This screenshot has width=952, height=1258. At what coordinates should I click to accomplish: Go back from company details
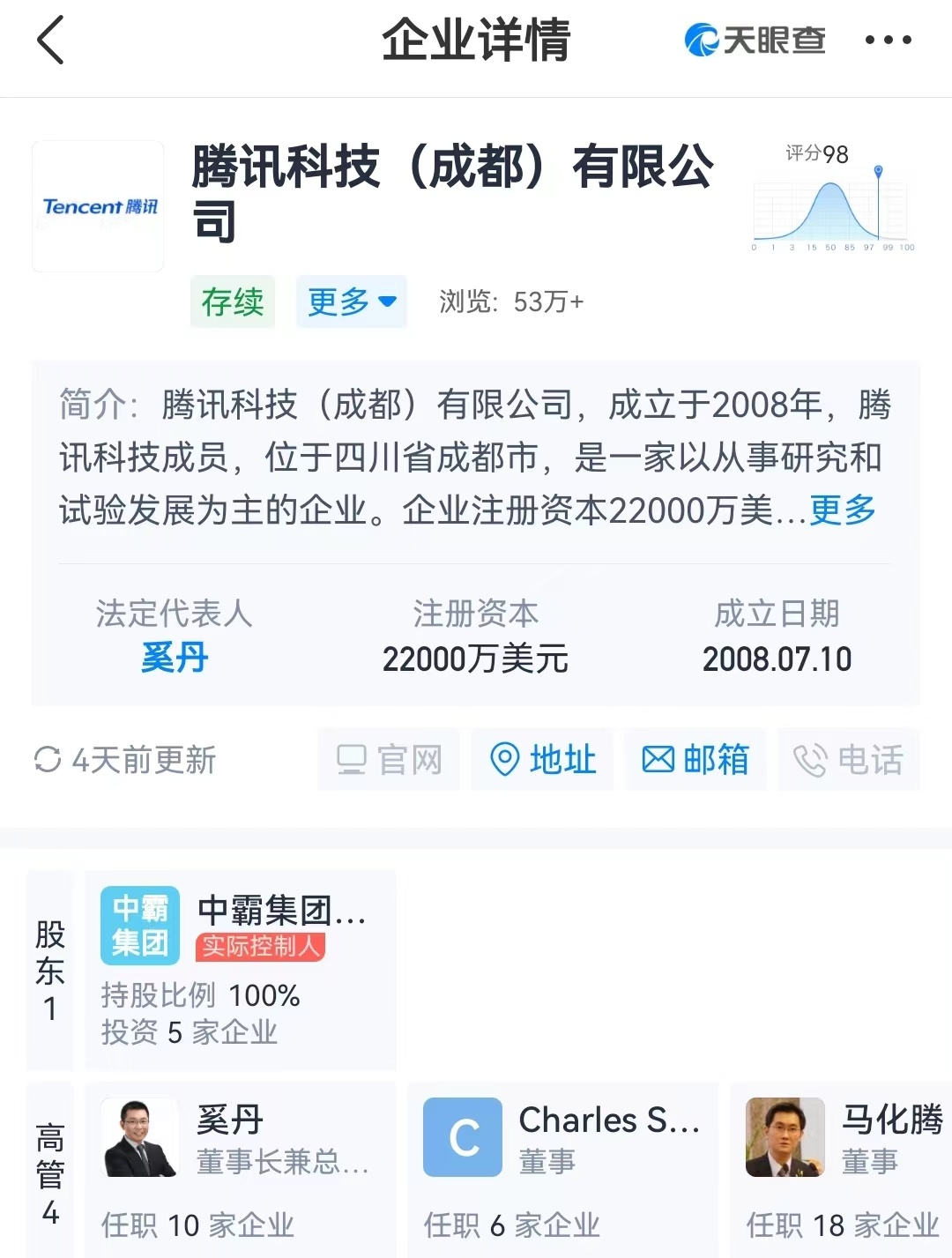(50, 41)
